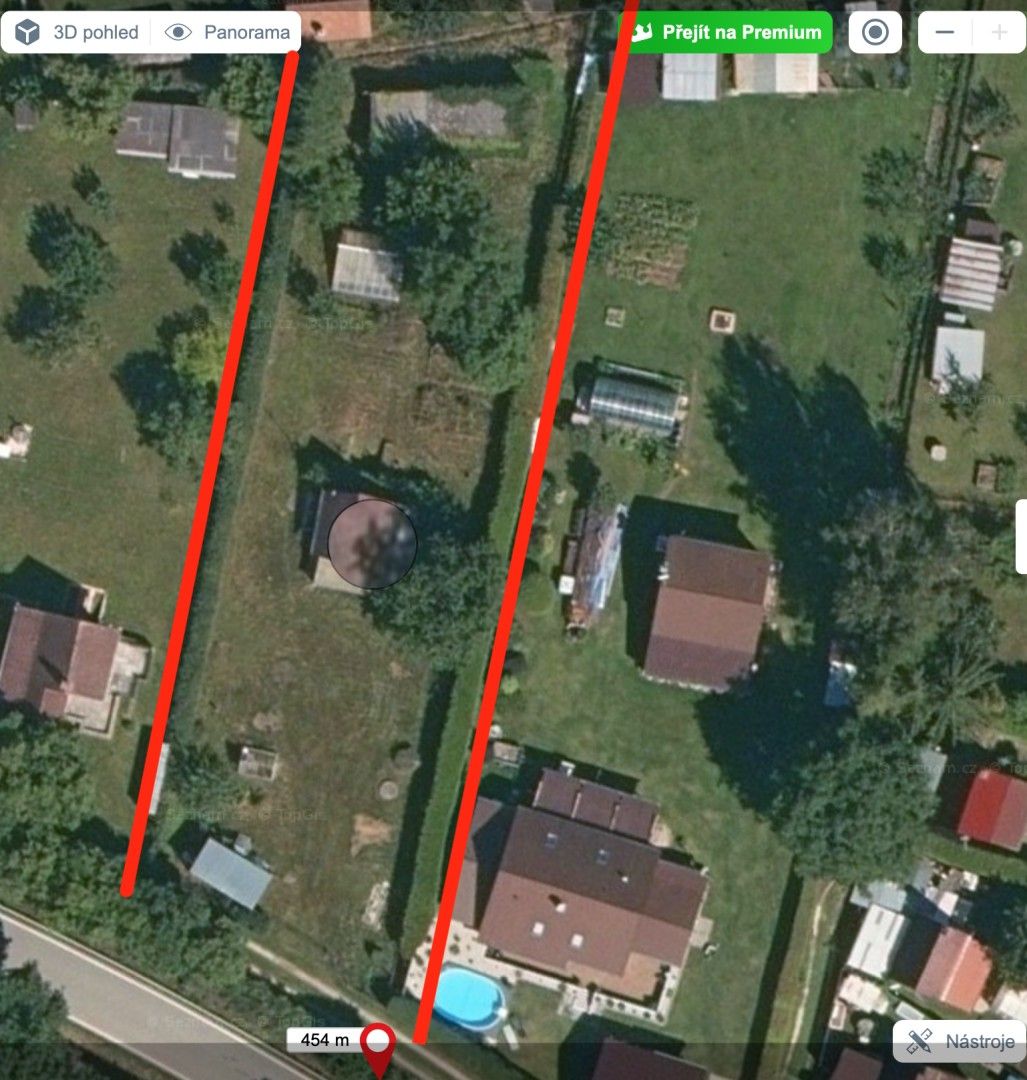Click the strongman icon on the Premium button

(x=643, y=31)
